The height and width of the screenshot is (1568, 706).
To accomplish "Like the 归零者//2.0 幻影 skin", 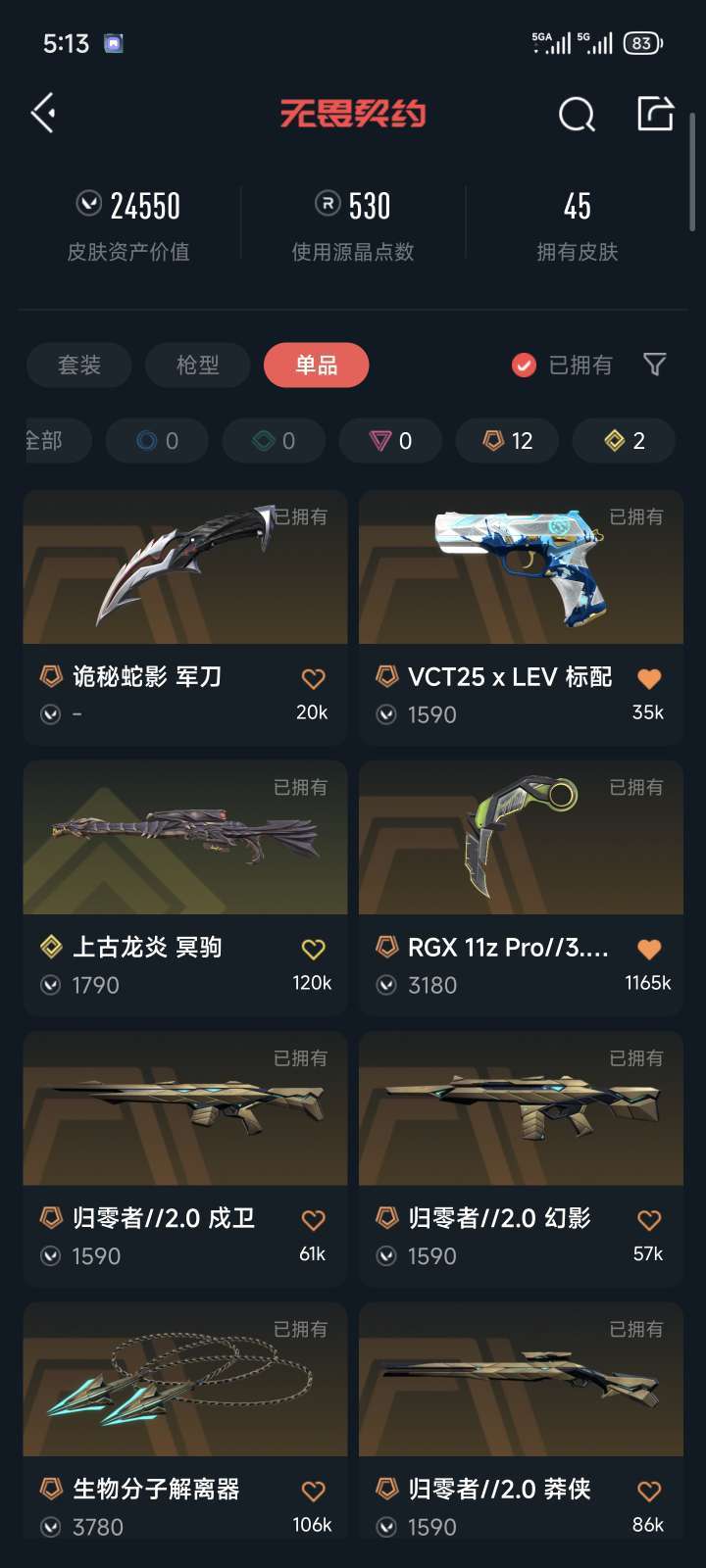I will pos(649,1220).
